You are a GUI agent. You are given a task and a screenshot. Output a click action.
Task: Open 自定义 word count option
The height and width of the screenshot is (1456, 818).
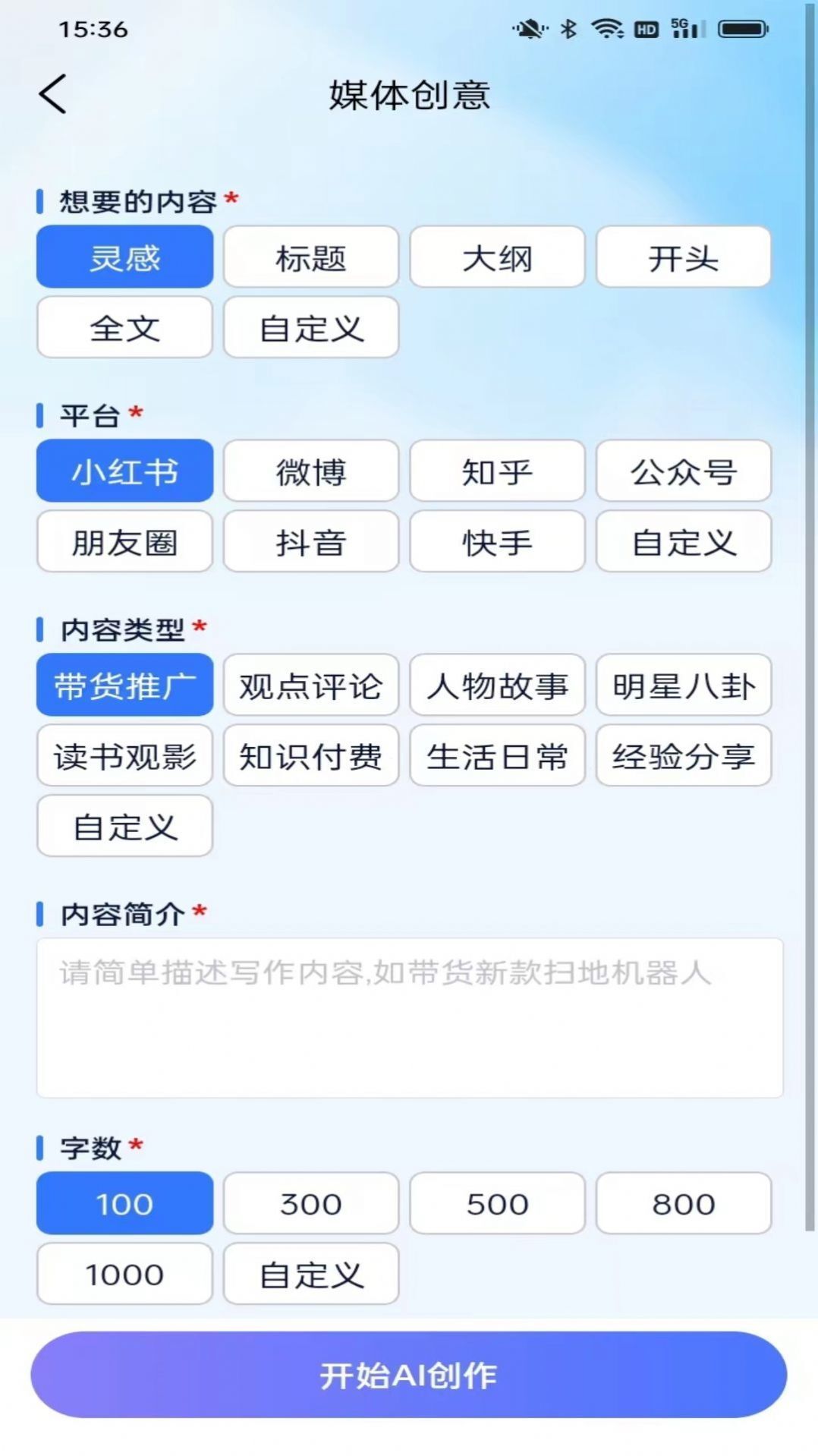[x=310, y=1275]
